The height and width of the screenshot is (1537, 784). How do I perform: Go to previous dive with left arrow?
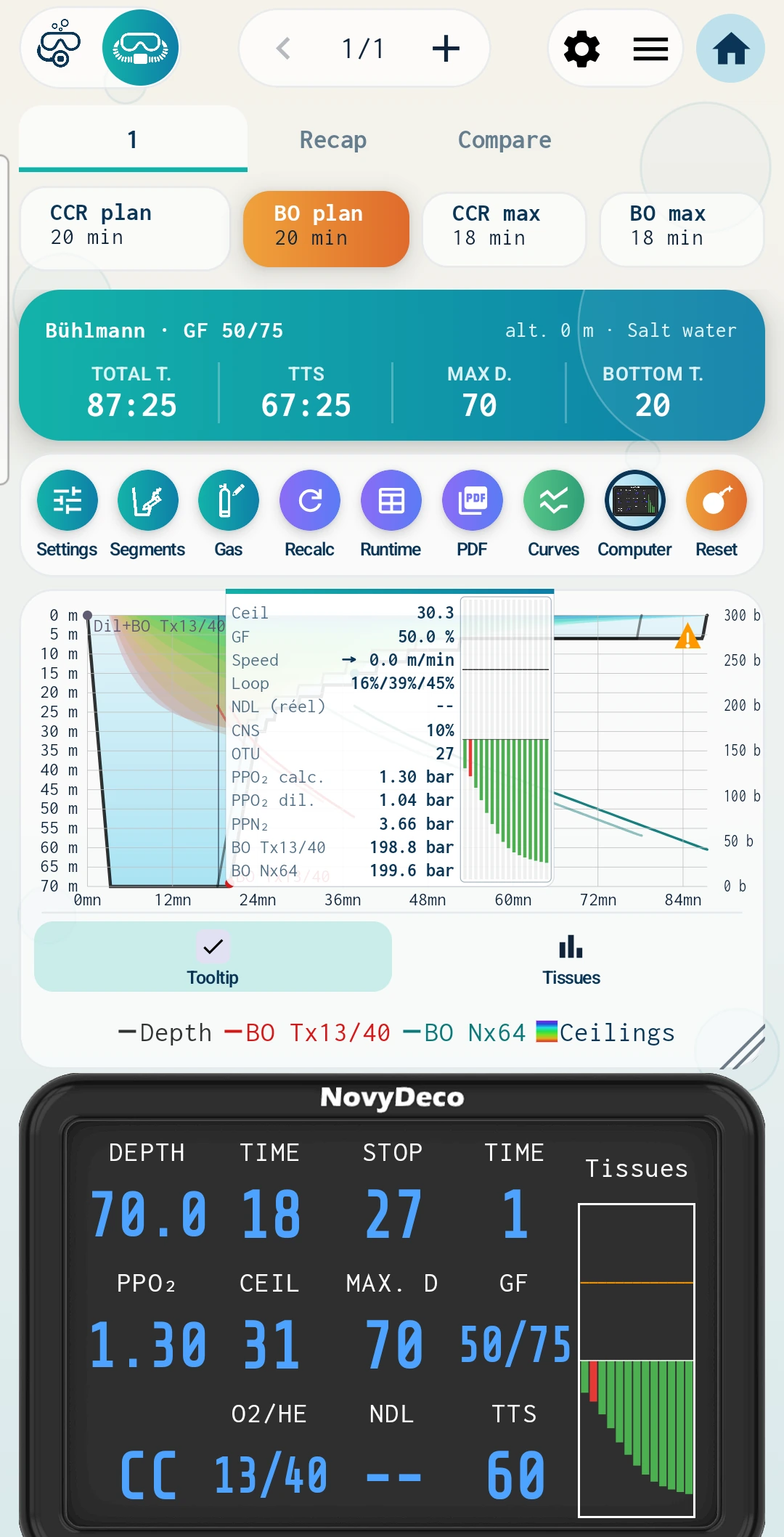[284, 49]
